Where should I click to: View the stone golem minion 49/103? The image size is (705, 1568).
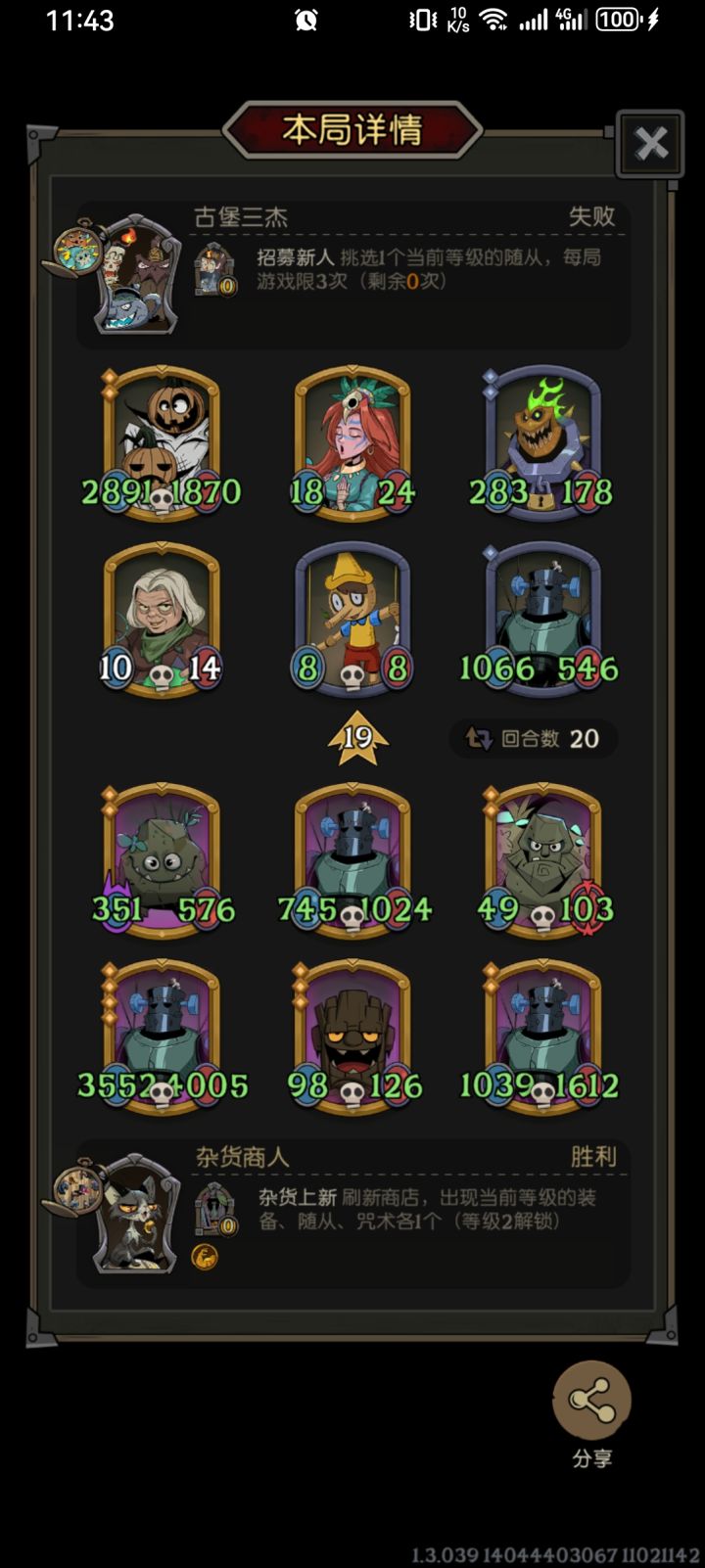point(543,860)
